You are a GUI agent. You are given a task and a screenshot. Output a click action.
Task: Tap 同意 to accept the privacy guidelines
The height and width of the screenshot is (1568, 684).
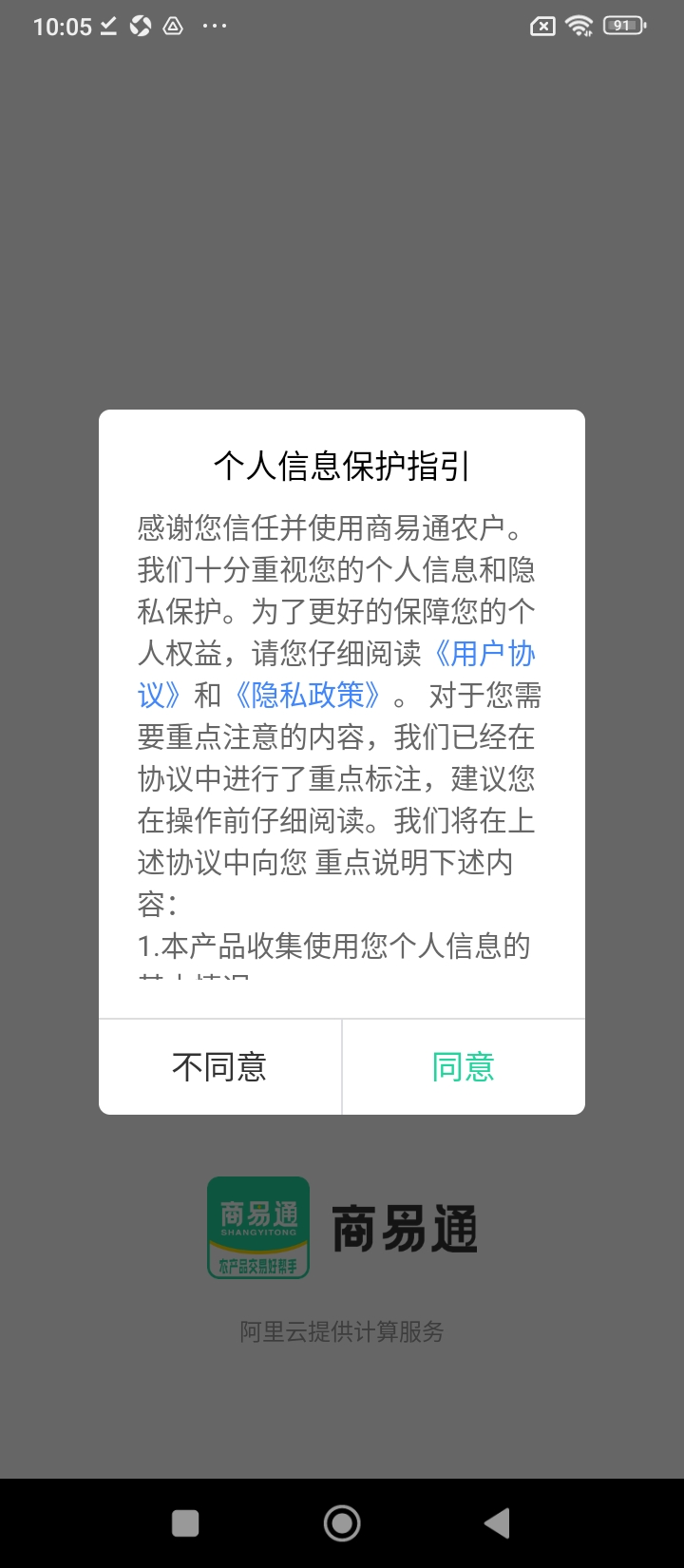click(x=464, y=1066)
